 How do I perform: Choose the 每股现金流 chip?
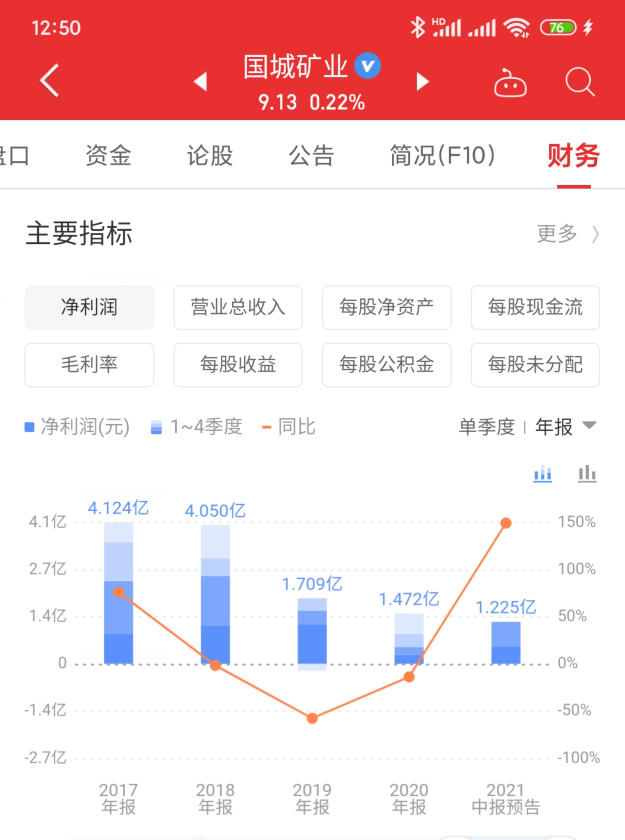tap(535, 308)
